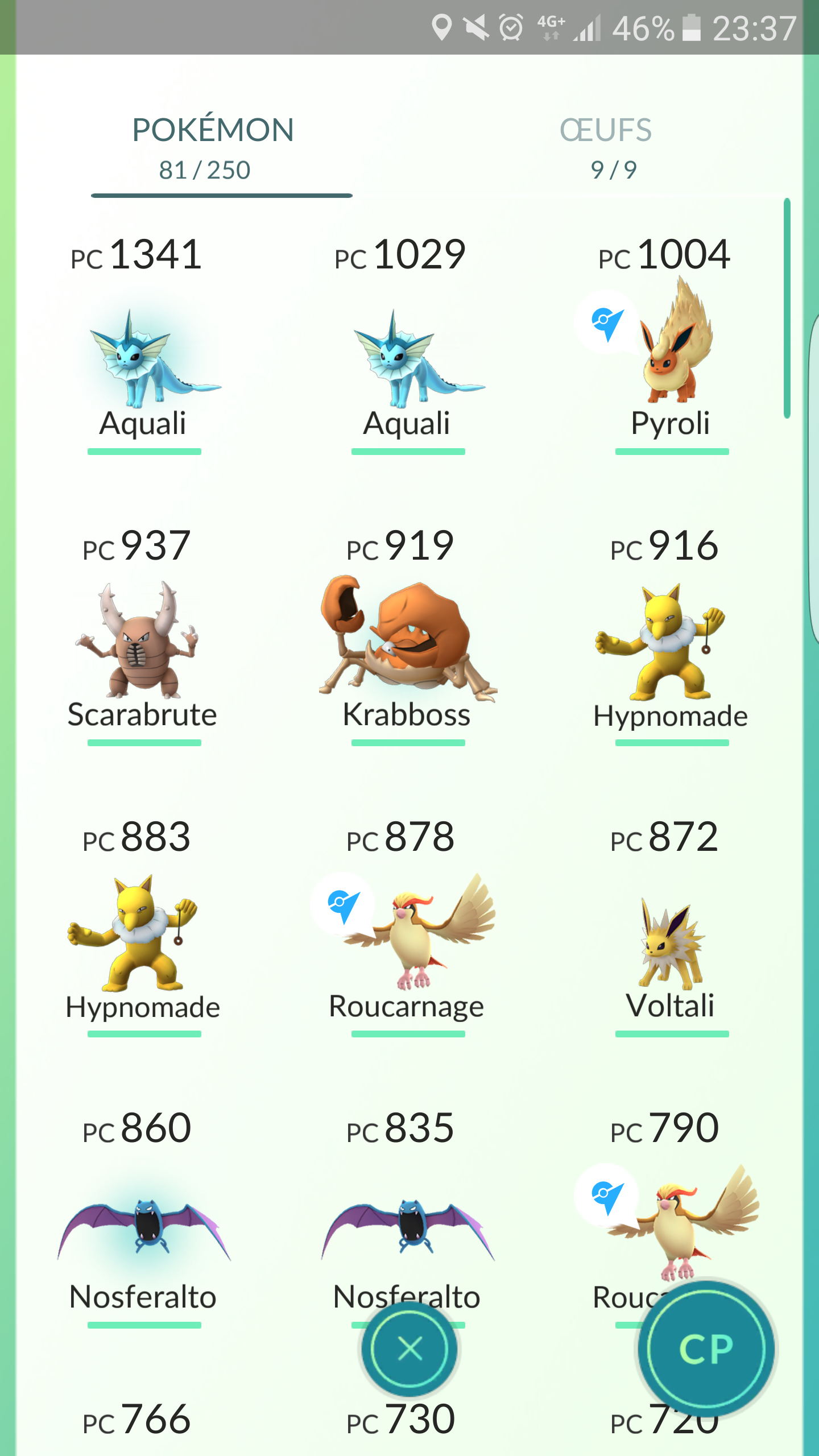
Task: Open Aquali with PC 1029
Action: [x=408, y=358]
